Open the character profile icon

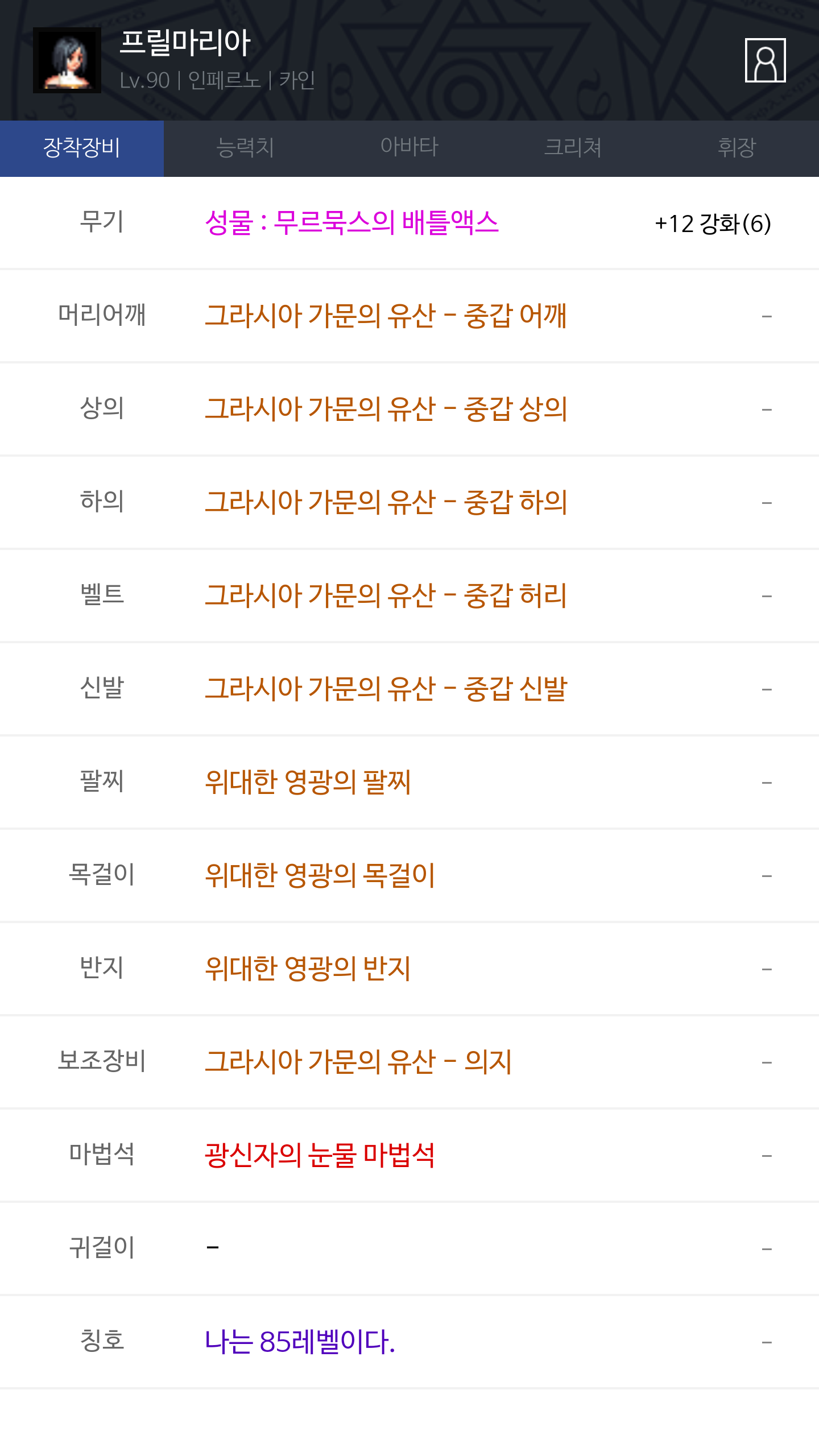click(x=765, y=60)
